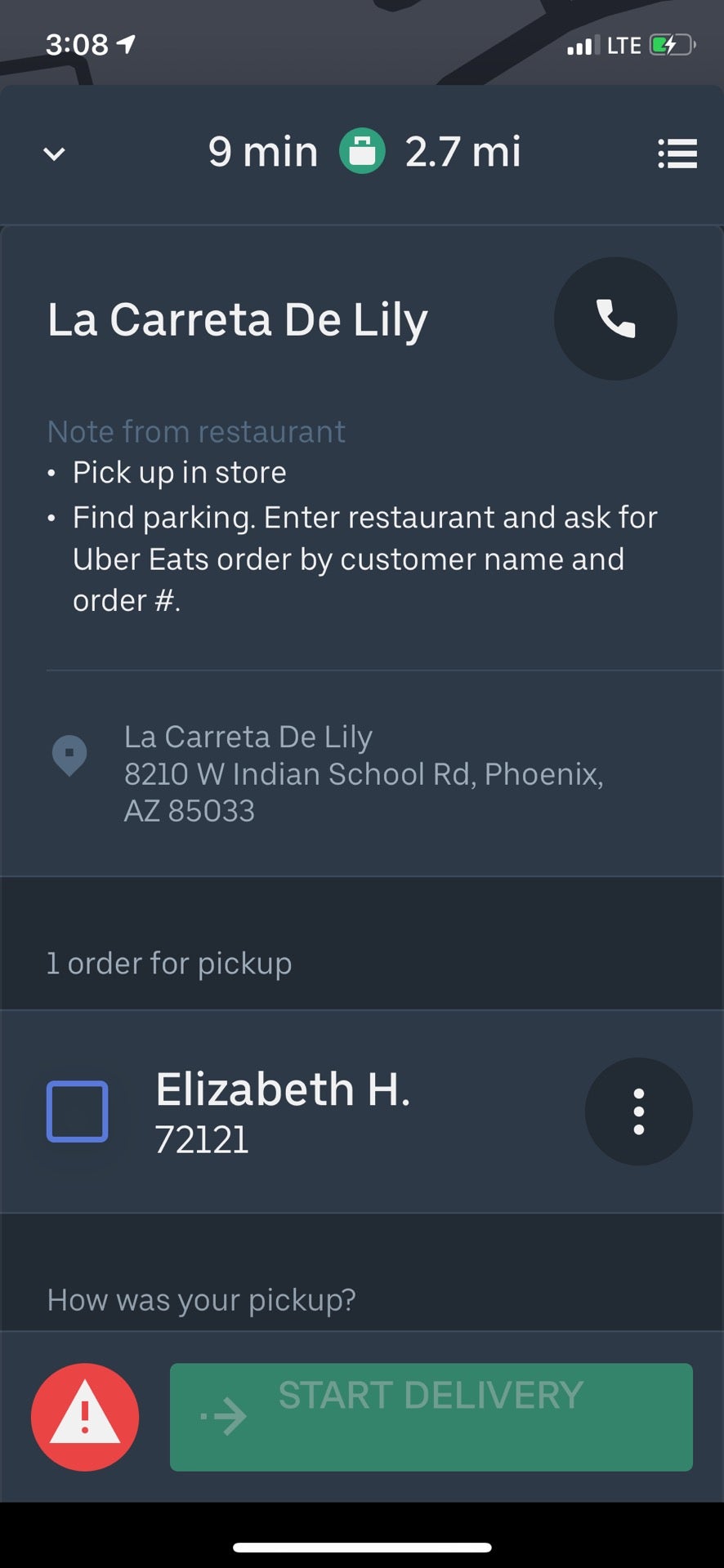
Task: Collapse the trip panel with the down chevron
Action: point(54,154)
